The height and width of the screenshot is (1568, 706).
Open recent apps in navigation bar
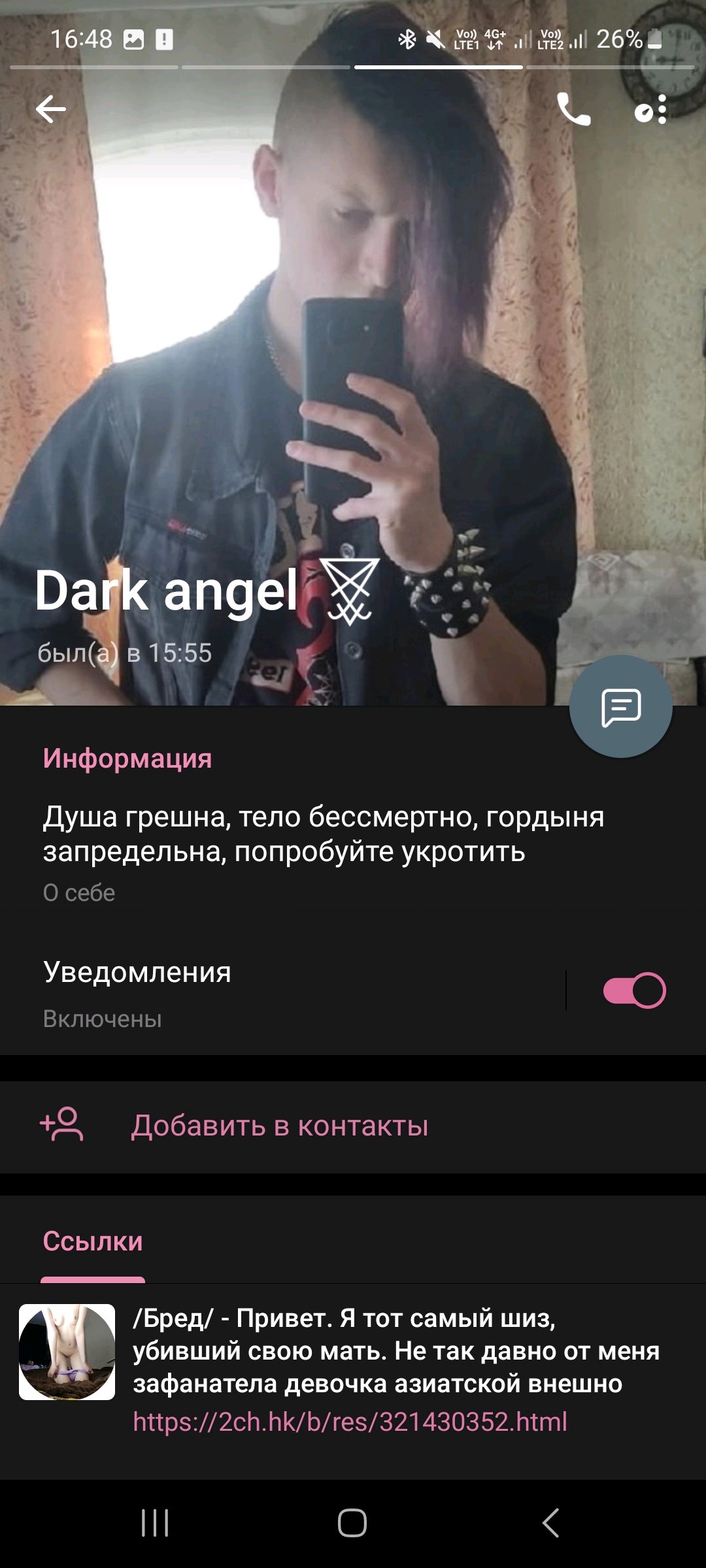155,1523
